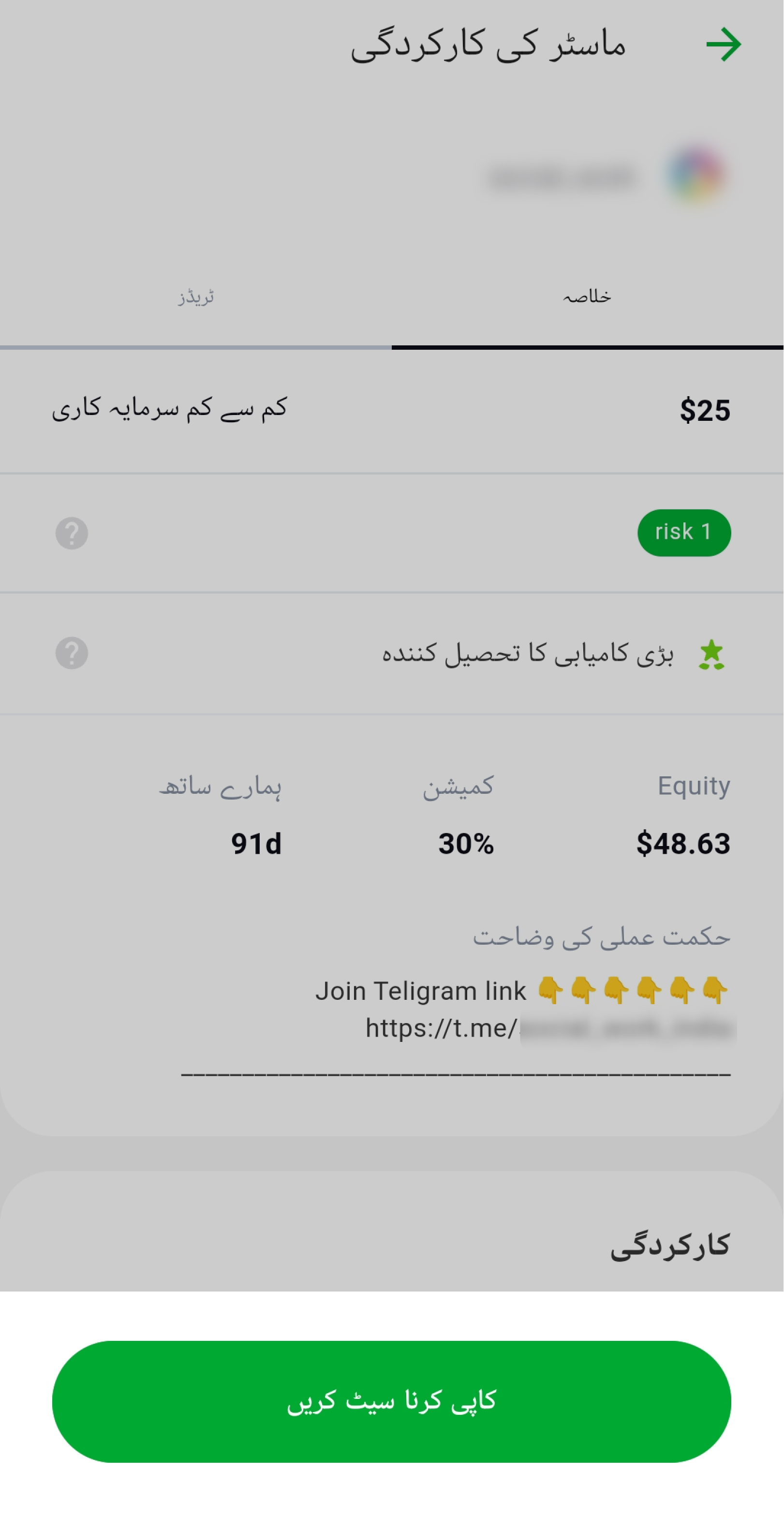Open help icon beside بڑی کامیابی

click(72, 653)
